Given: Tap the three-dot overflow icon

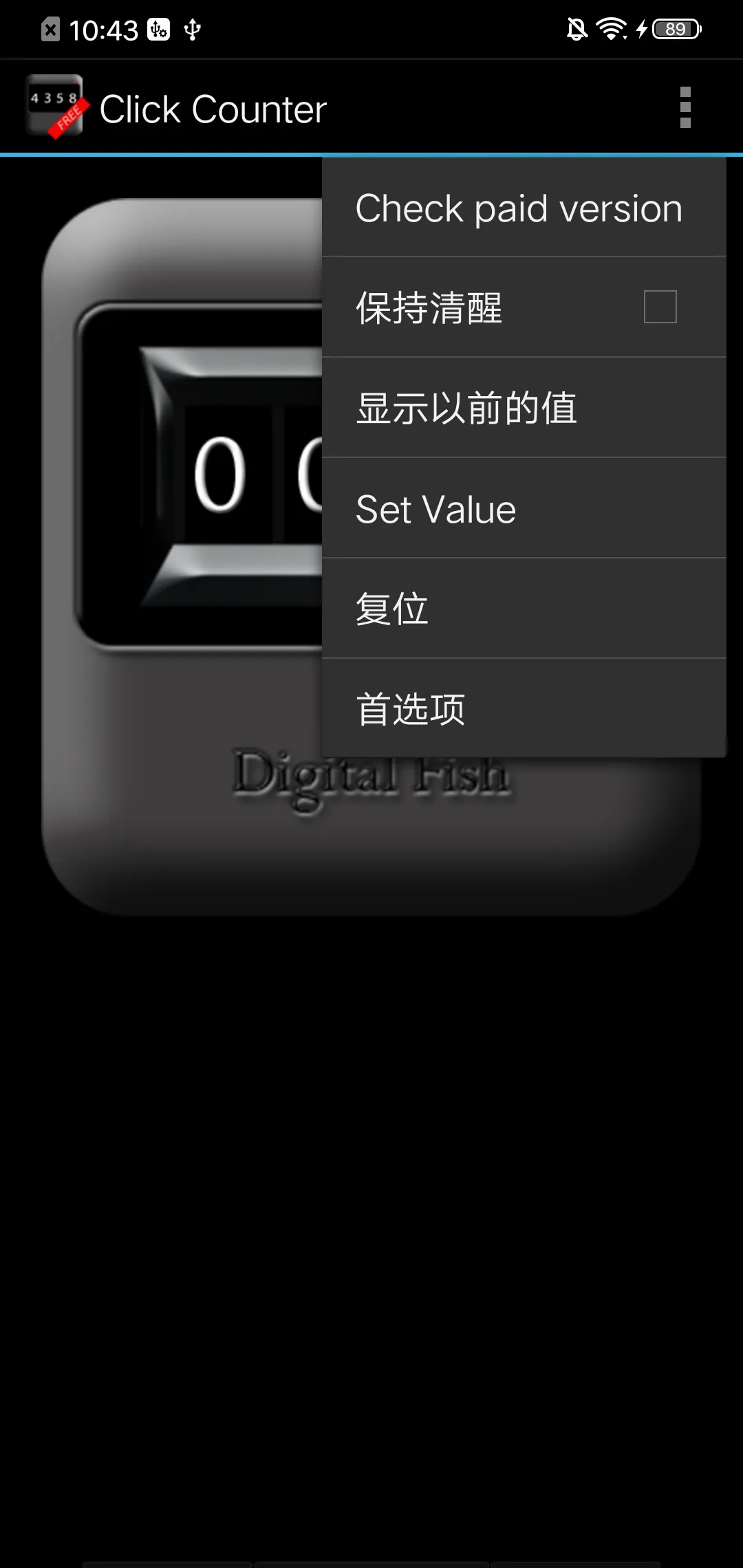Looking at the screenshot, I should pos(685,107).
